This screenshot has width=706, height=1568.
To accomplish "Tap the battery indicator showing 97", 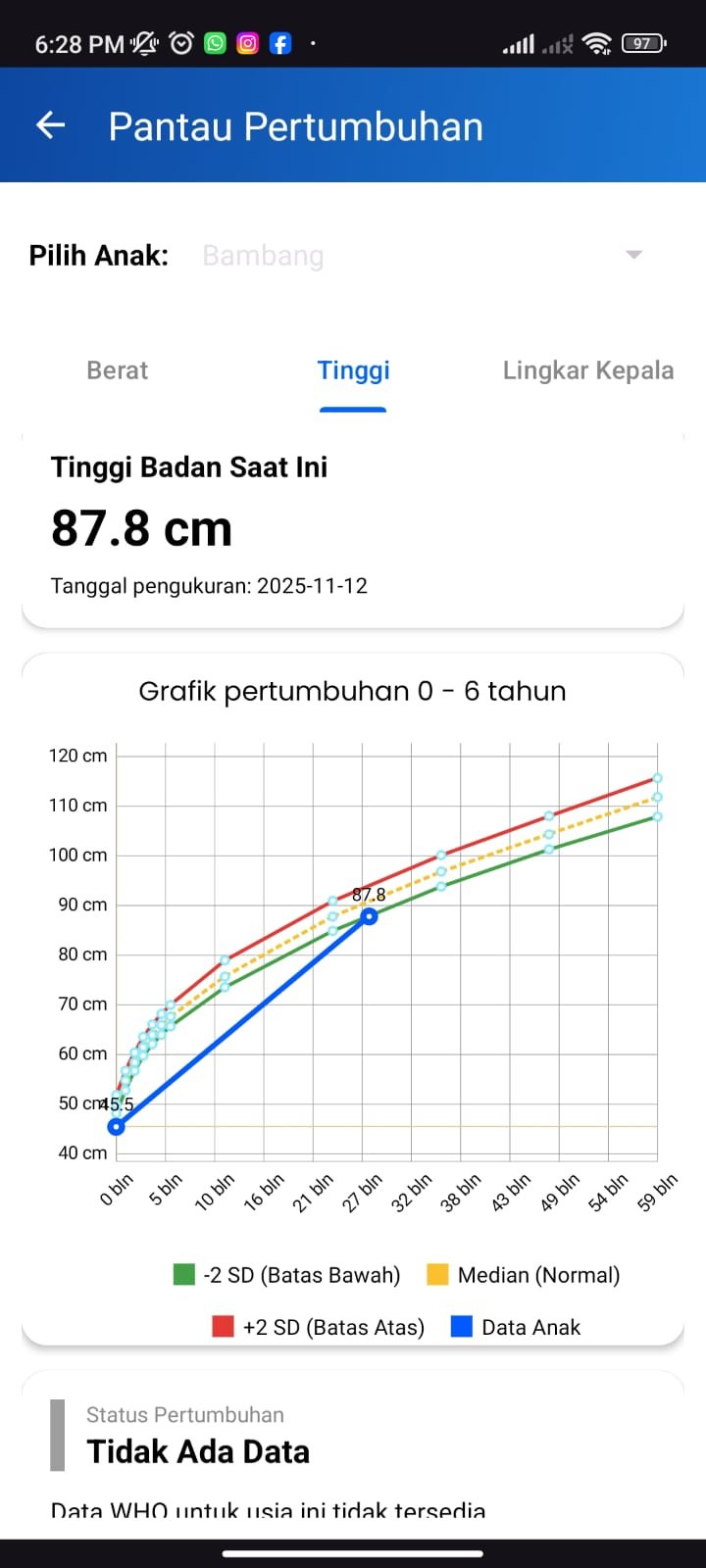I will 644,42.
